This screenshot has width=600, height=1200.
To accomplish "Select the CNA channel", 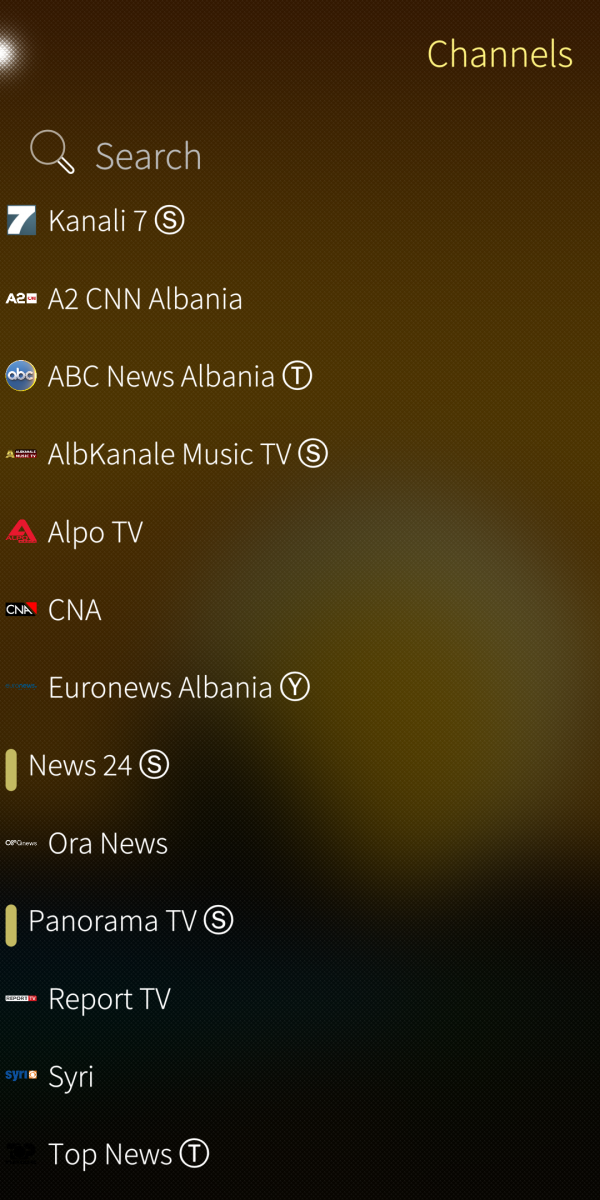I will pyautogui.click(x=75, y=610).
